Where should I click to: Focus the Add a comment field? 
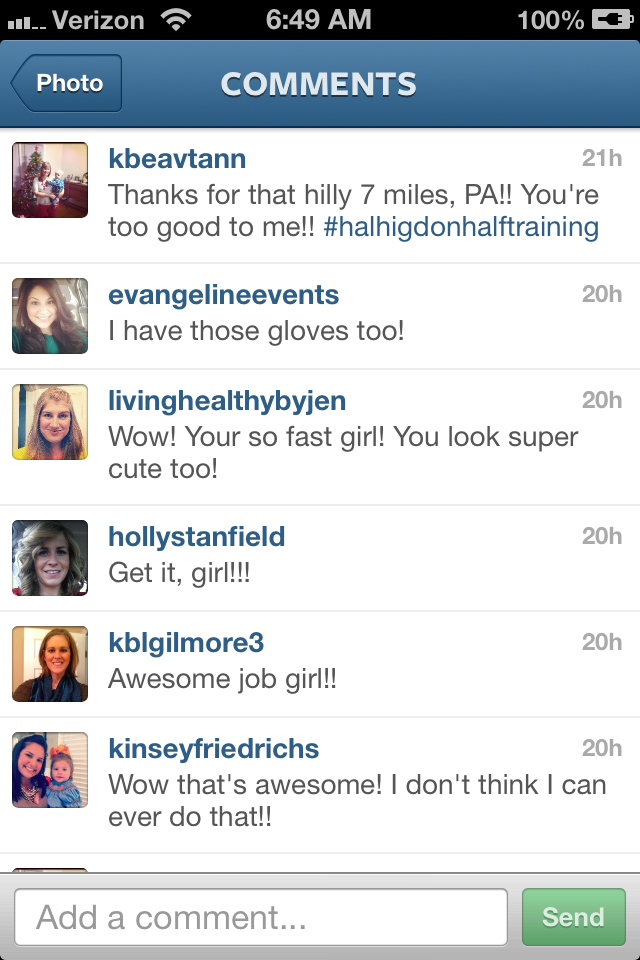click(261, 917)
